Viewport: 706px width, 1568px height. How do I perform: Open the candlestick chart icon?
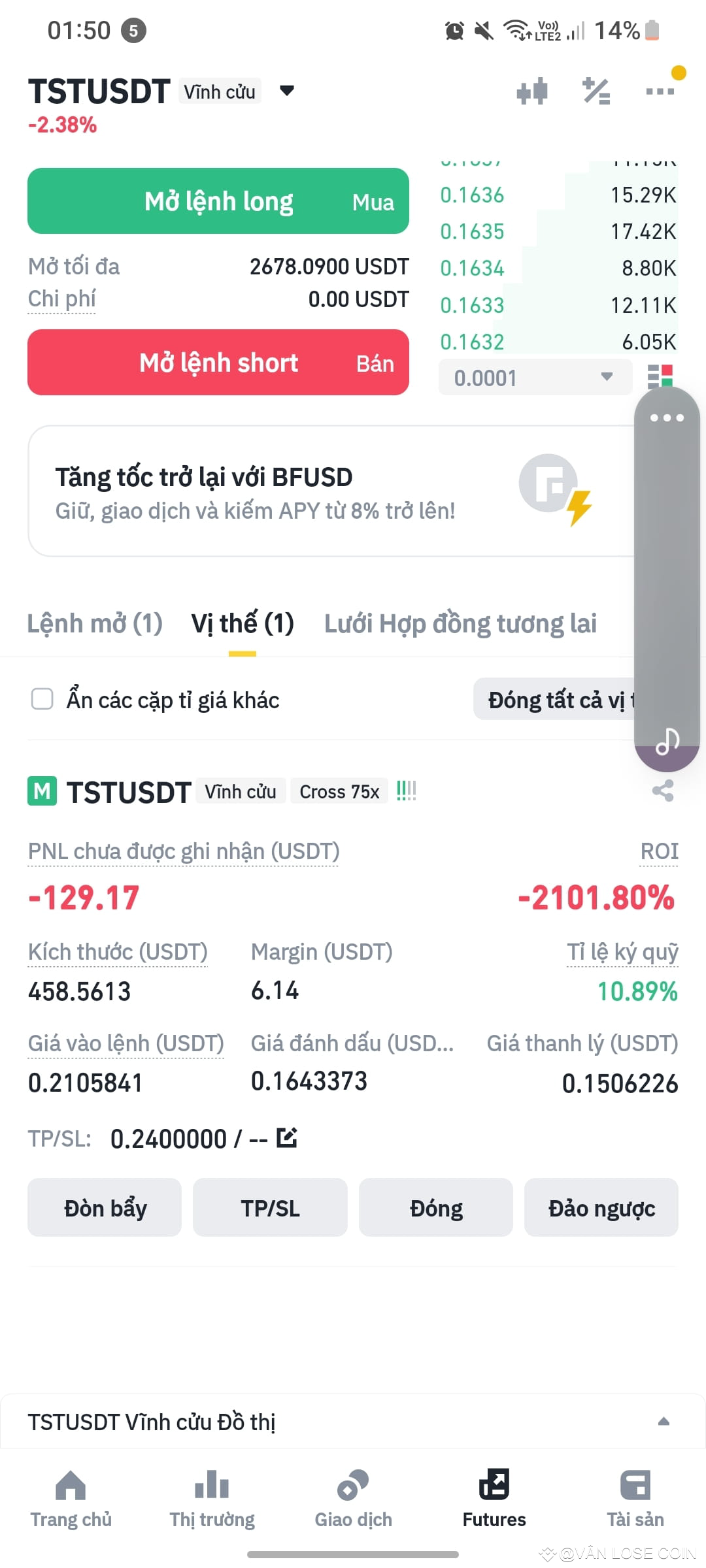[x=531, y=91]
